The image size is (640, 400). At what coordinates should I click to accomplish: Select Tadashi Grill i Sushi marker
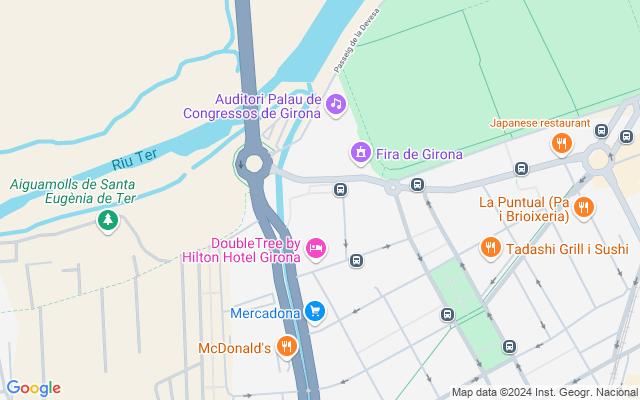pyautogui.click(x=490, y=247)
